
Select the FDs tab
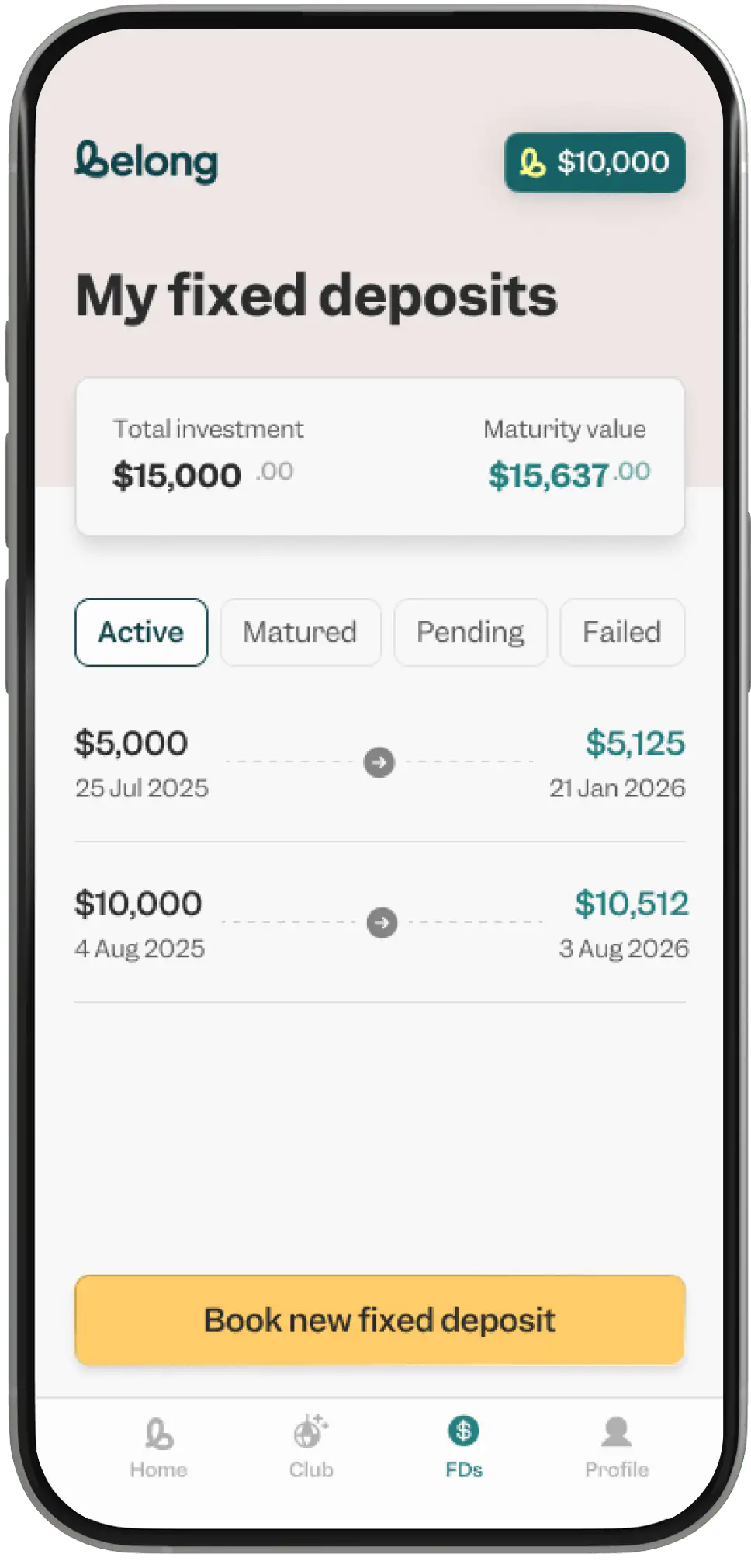(464, 1448)
